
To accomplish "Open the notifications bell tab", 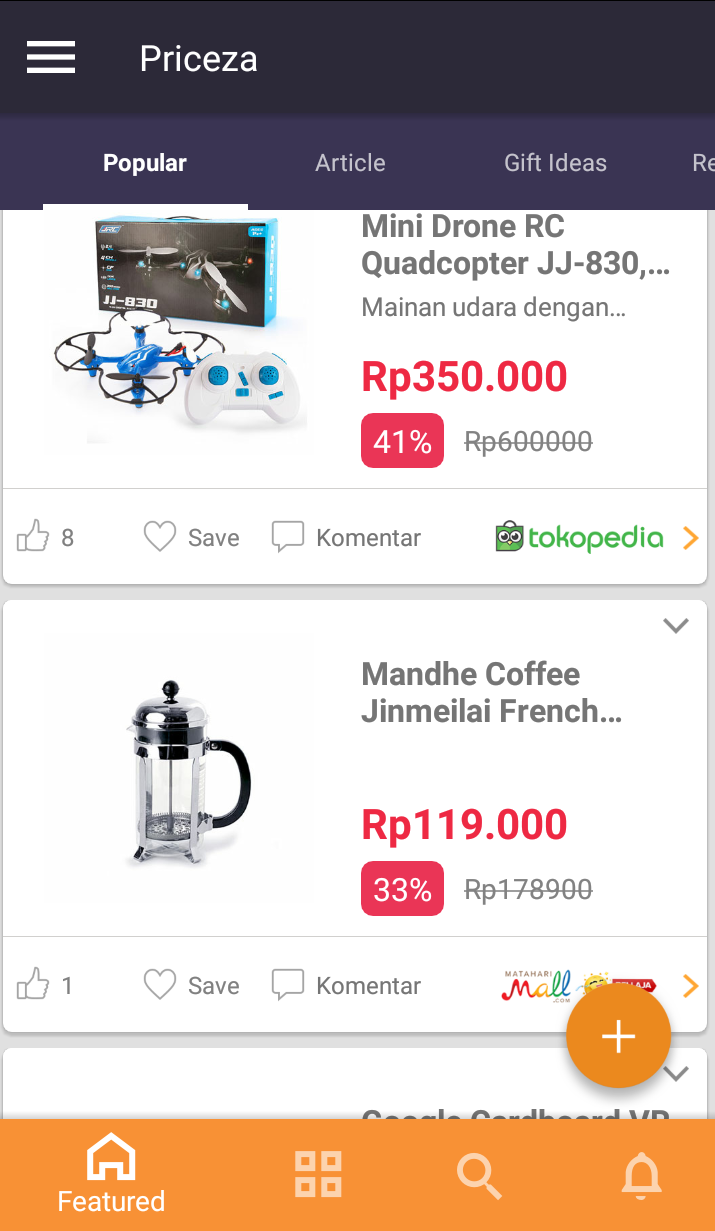I will 641,1174.
